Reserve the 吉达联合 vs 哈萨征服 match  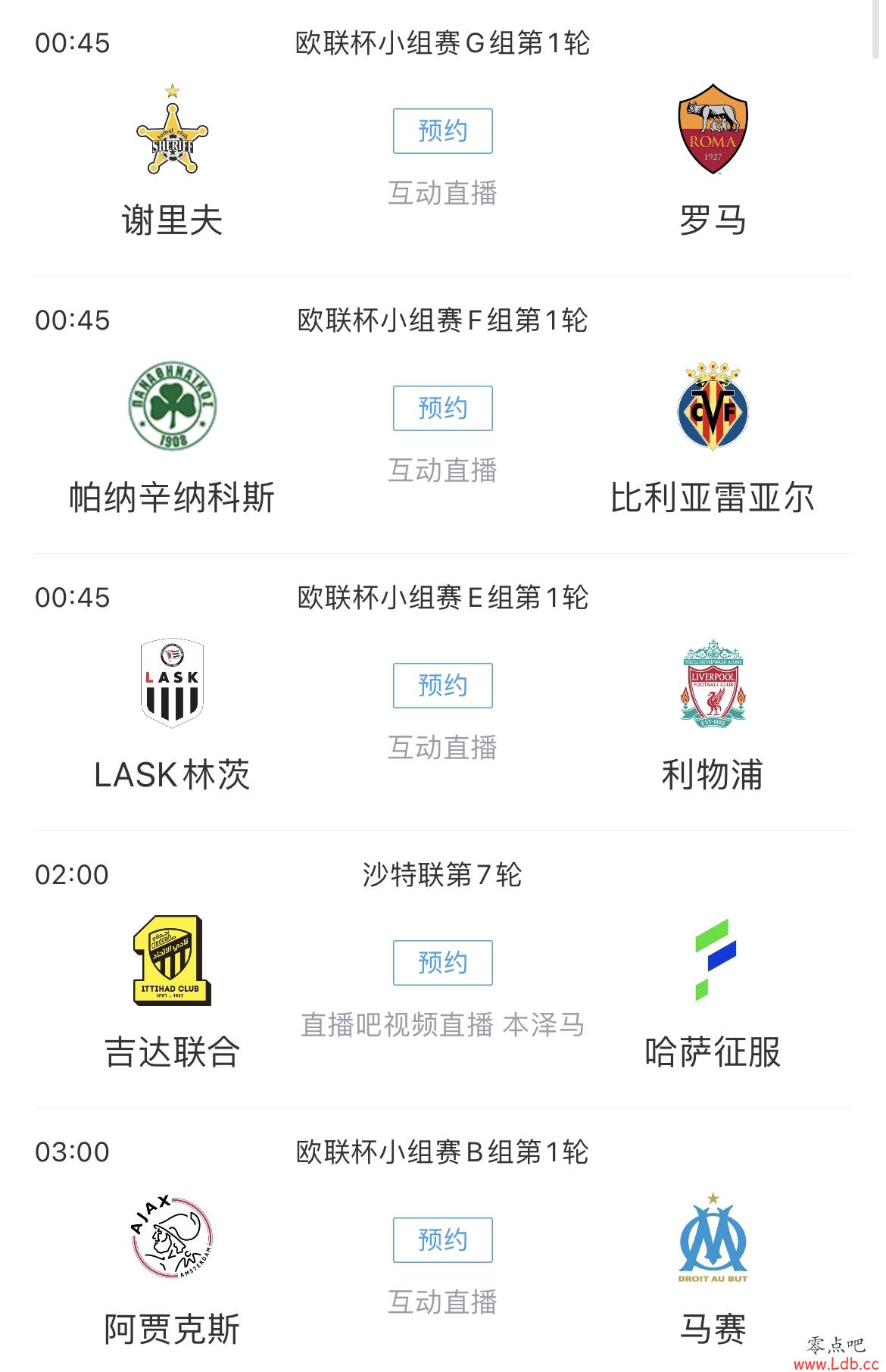click(x=442, y=963)
